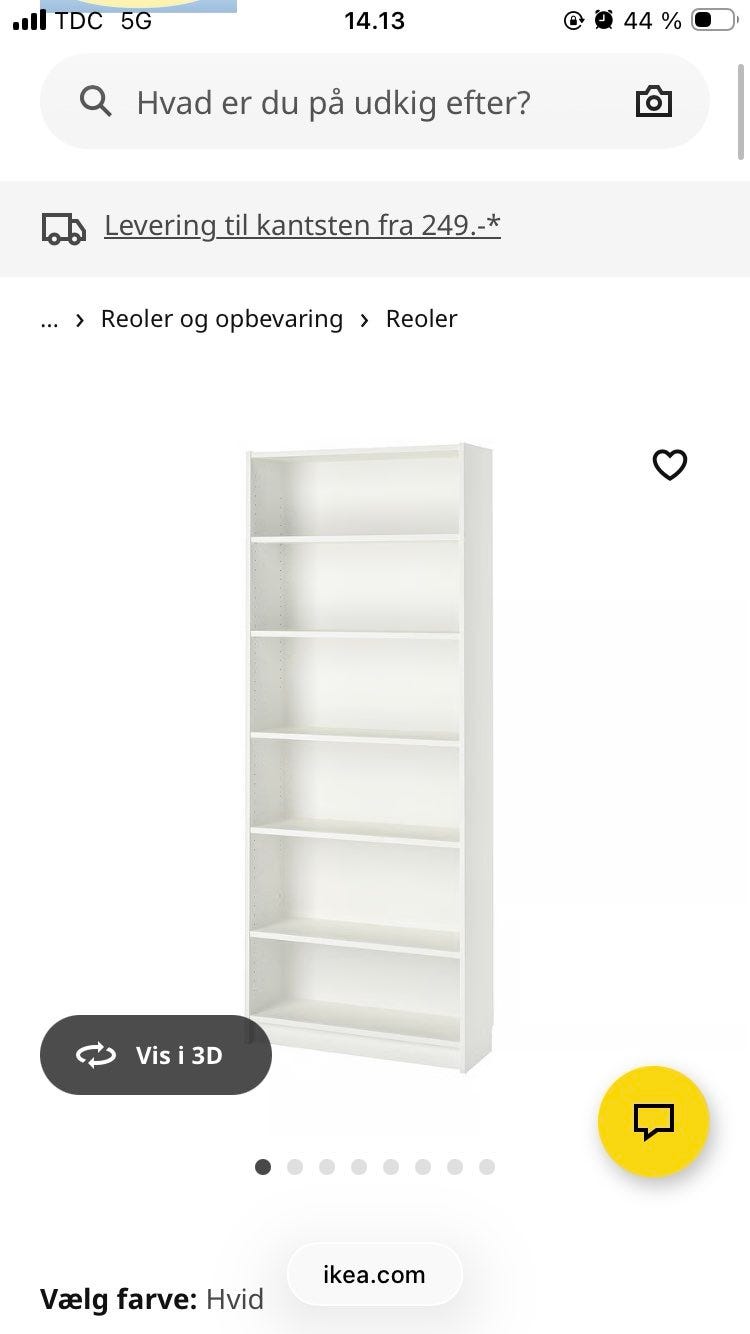Select the rotate arrows icon on Vis i 3D
Viewport: 750px width, 1334px height.
pos(98,1055)
